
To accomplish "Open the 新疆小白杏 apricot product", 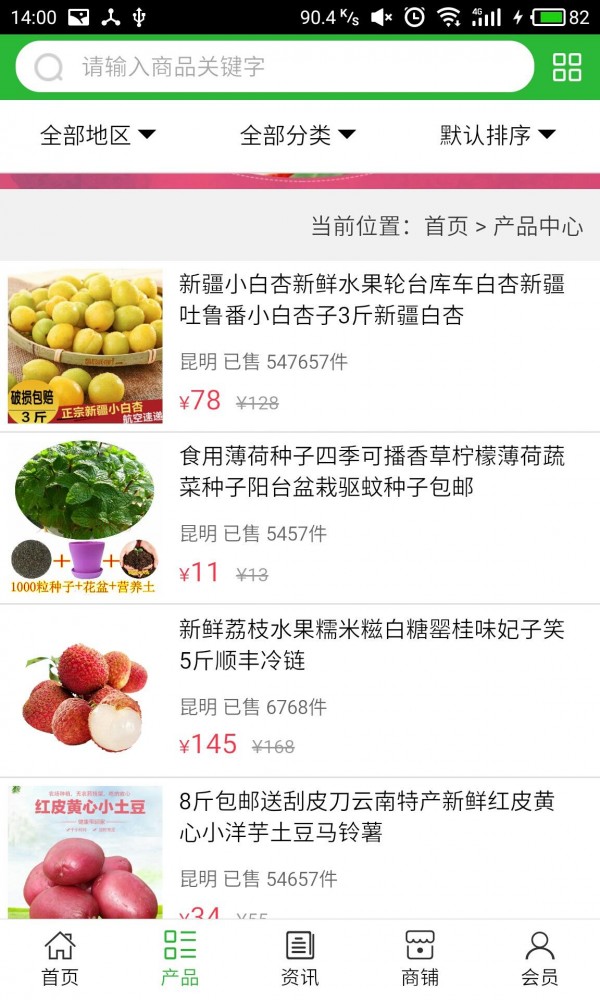I will (x=371, y=300).
